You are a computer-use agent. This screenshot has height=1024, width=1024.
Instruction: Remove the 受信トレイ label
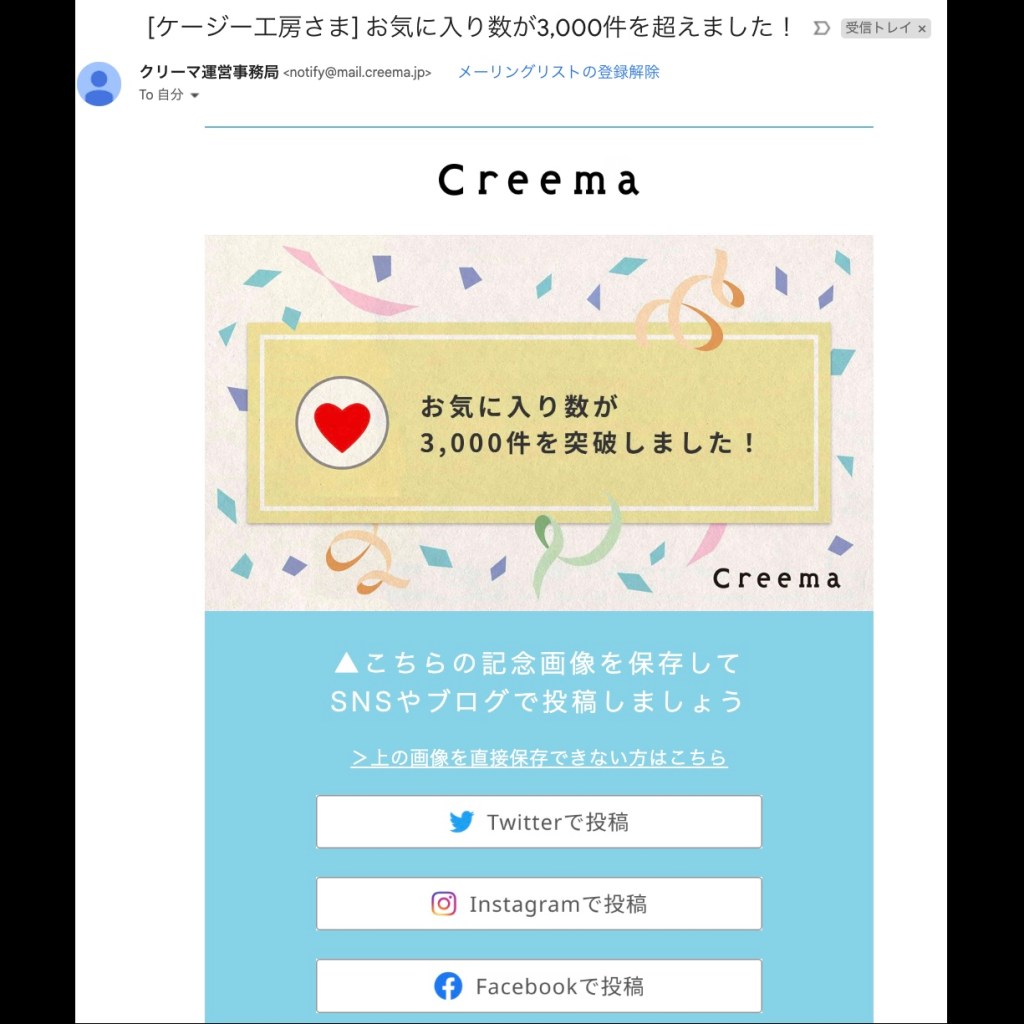click(x=922, y=29)
